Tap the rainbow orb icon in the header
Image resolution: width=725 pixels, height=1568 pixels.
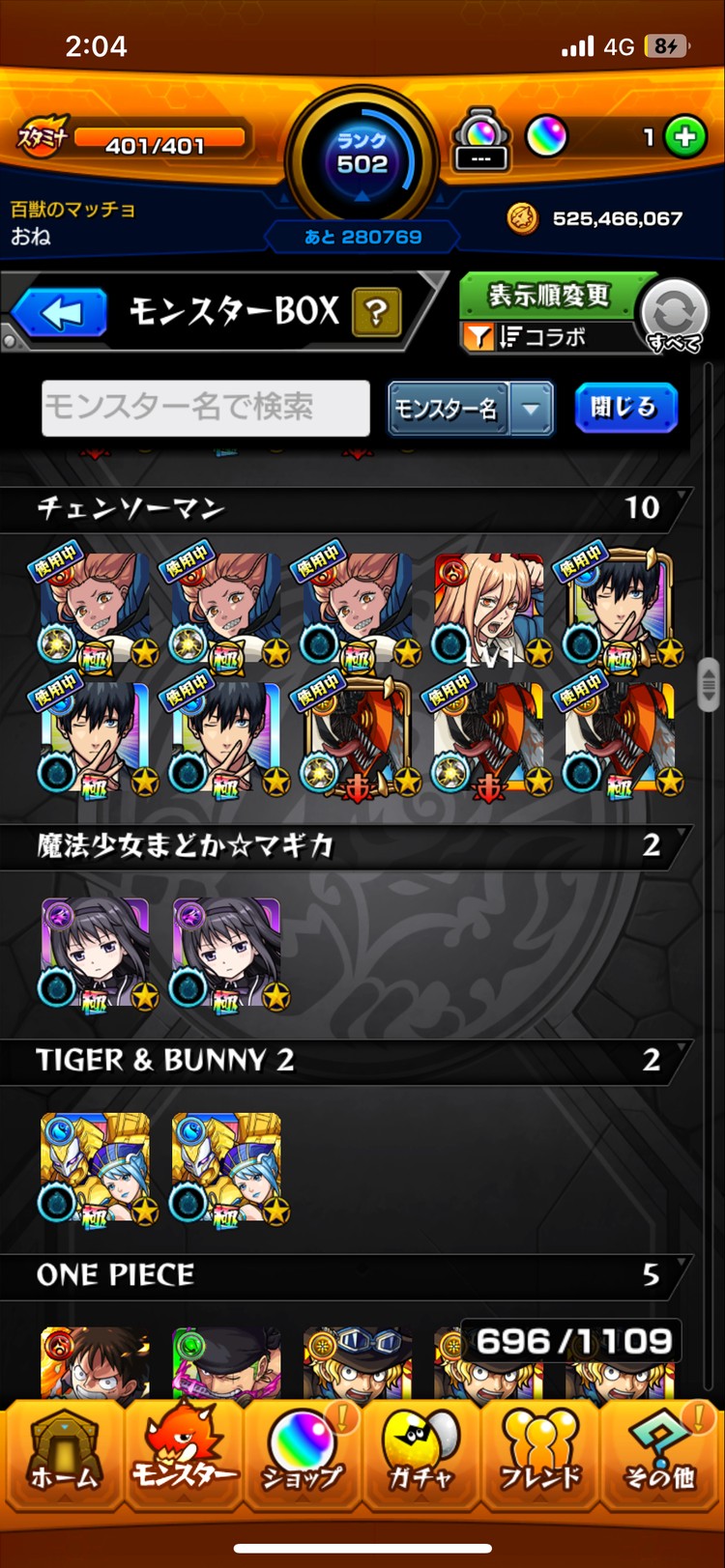point(548,135)
